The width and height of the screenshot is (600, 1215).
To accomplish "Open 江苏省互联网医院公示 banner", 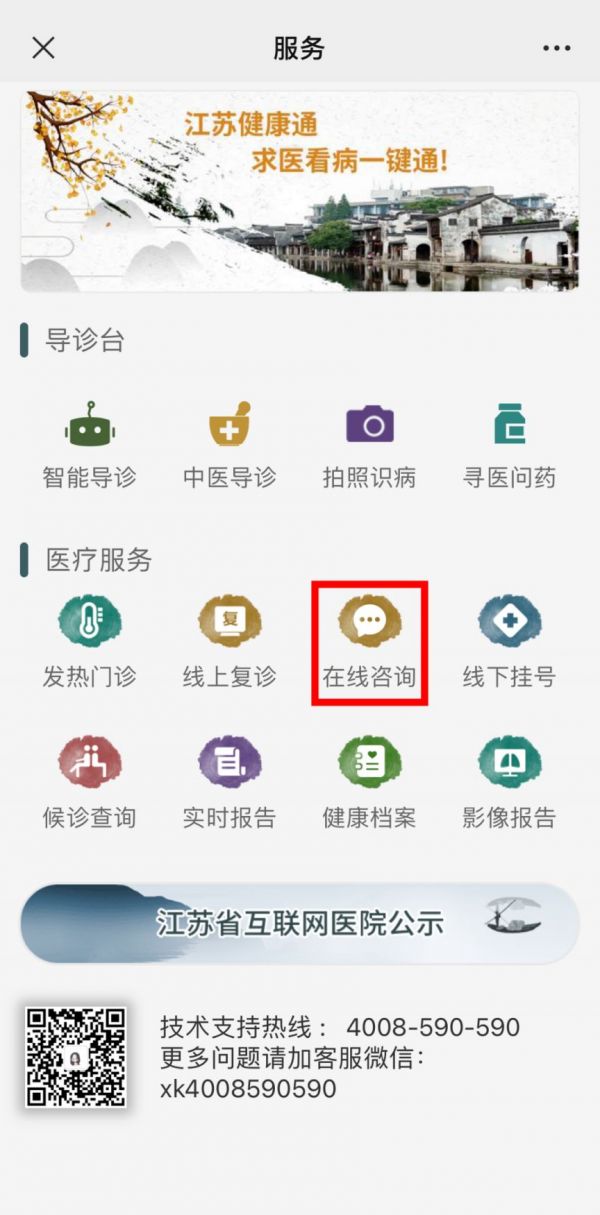I will click(x=300, y=923).
